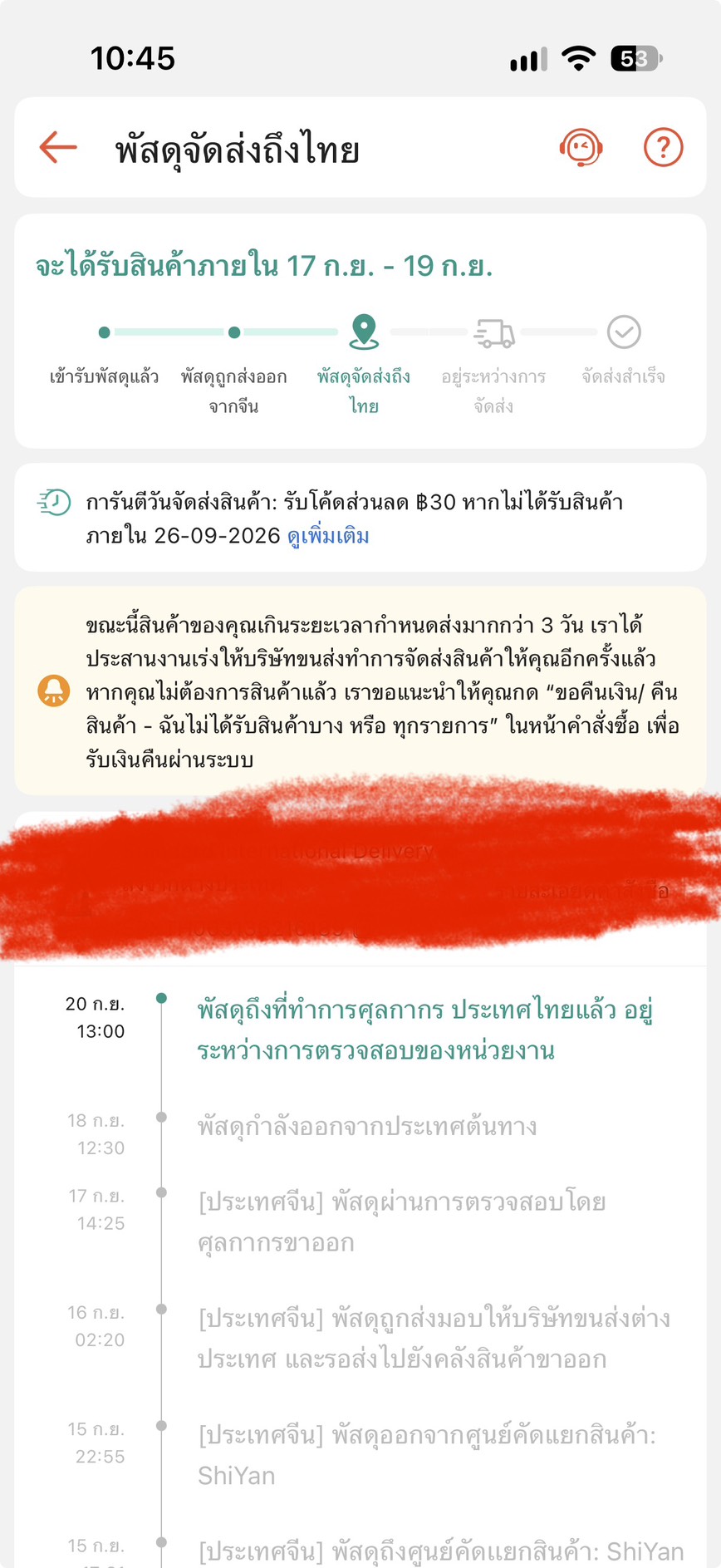
Task: Tap the ดูเพิ่มเติม link
Action: click(328, 536)
